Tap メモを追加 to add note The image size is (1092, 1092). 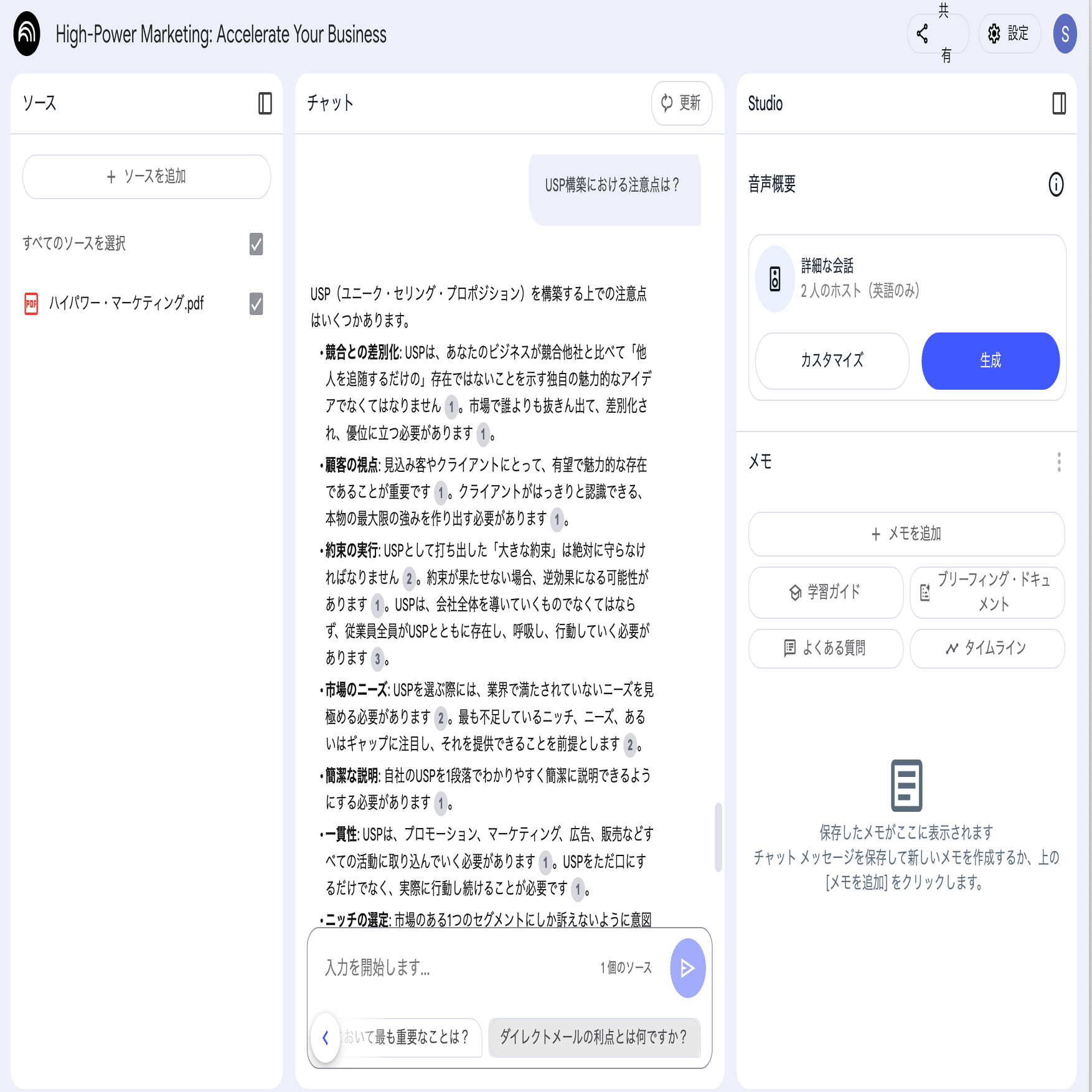[906, 534]
